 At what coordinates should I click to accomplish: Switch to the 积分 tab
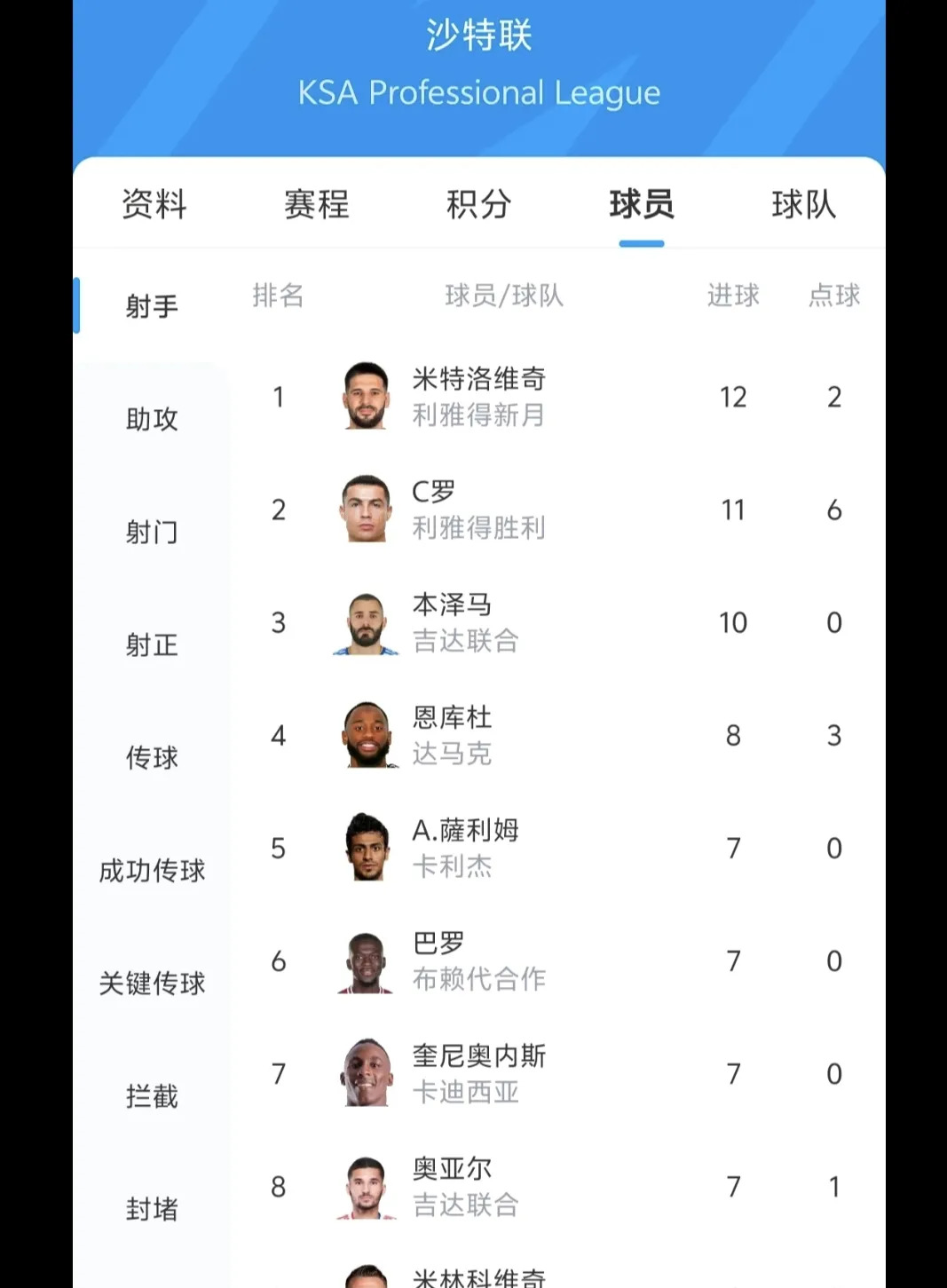point(478,204)
